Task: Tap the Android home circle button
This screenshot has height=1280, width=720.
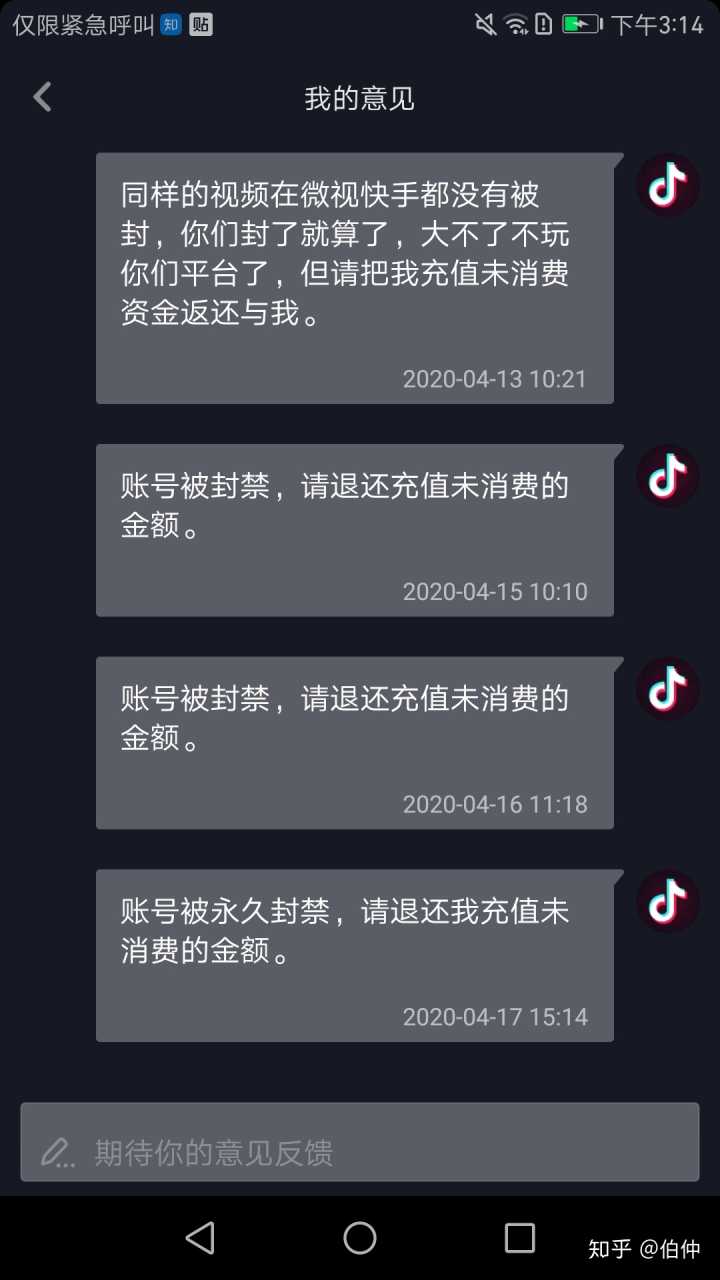Action: pyautogui.click(x=359, y=1237)
